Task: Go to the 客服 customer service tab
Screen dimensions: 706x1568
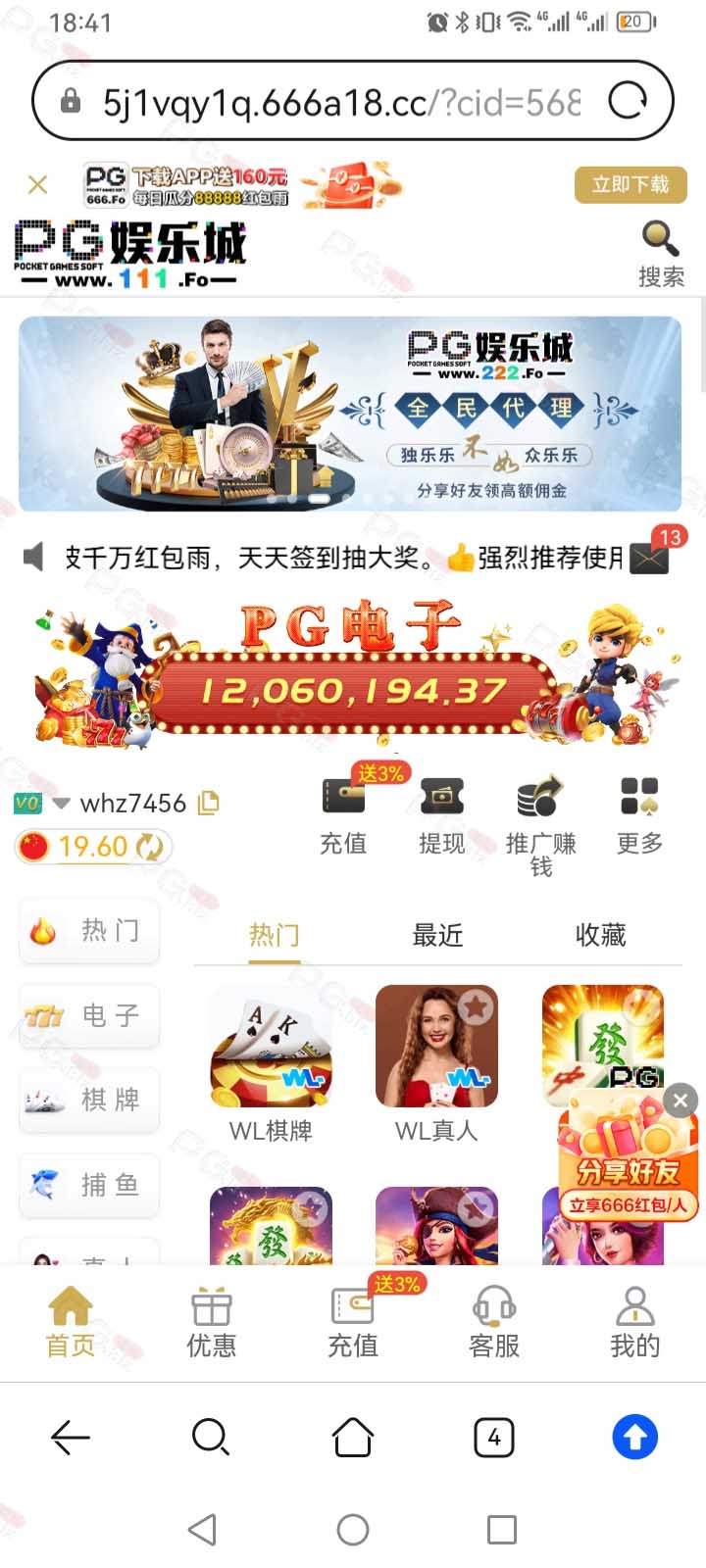Action: 494,1322
